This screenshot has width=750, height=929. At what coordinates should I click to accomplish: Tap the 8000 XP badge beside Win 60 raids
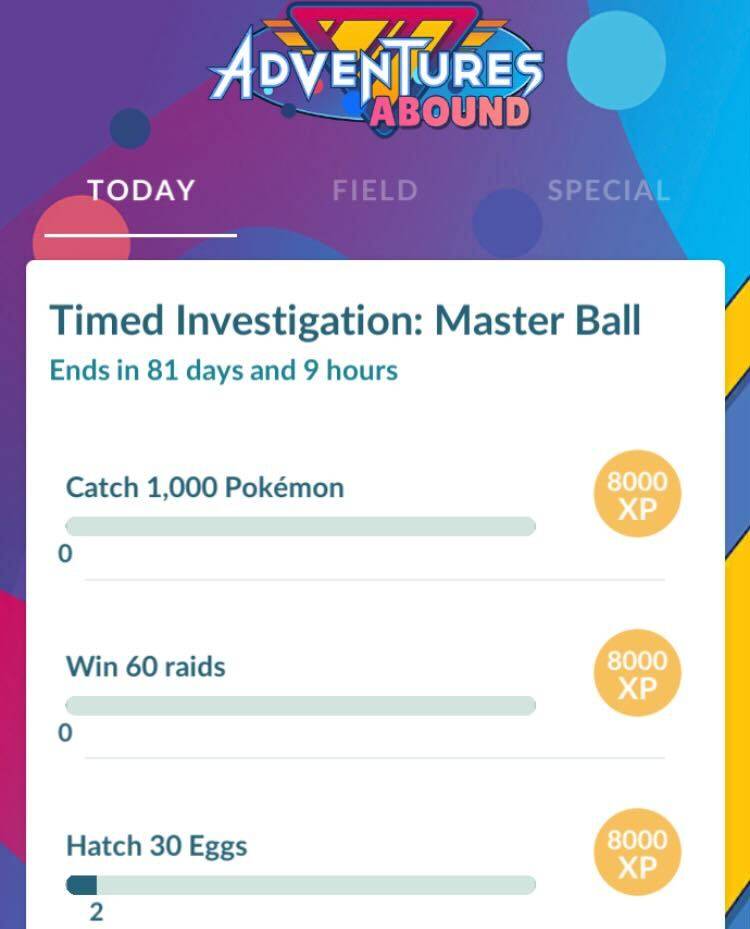[x=637, y=670]
